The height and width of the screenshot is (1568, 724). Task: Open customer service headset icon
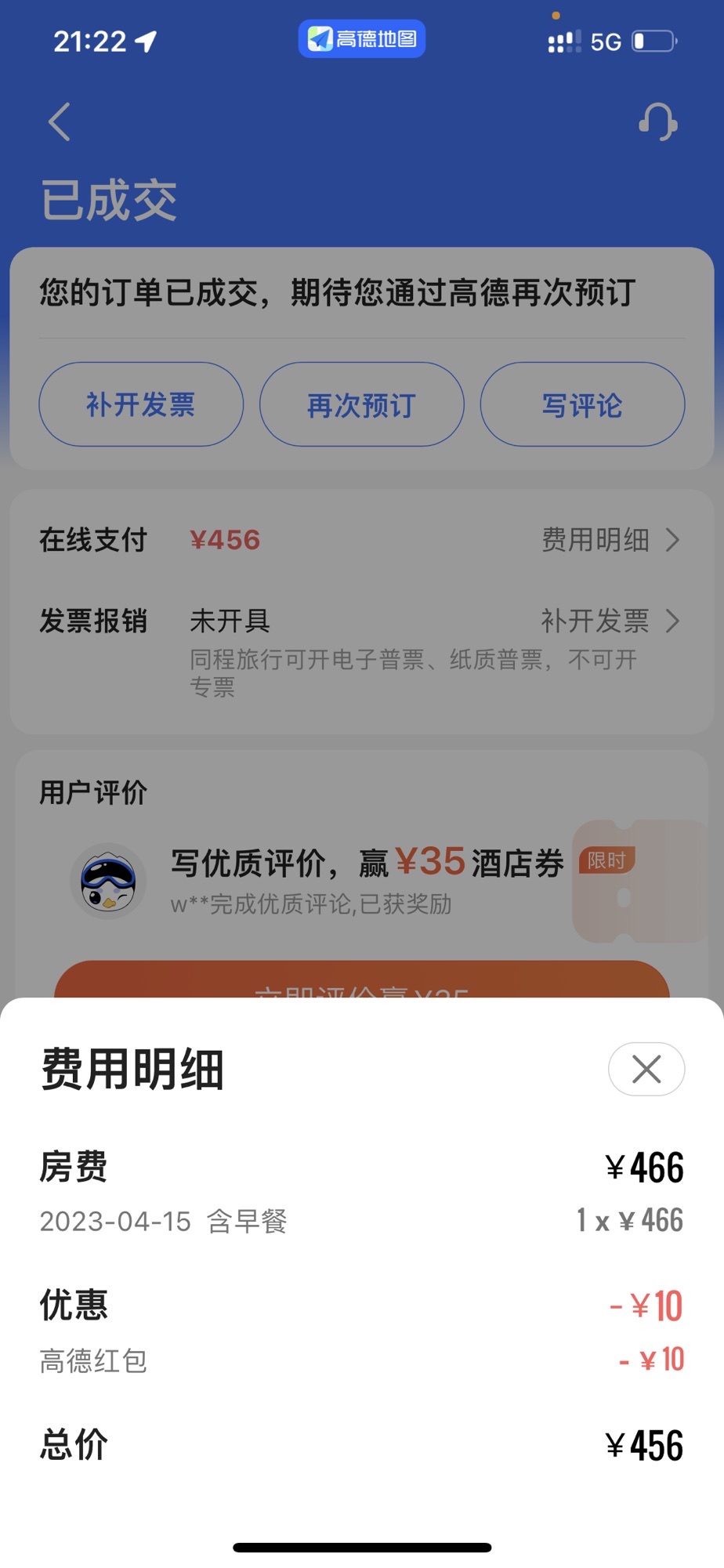(x=657, y=122)
